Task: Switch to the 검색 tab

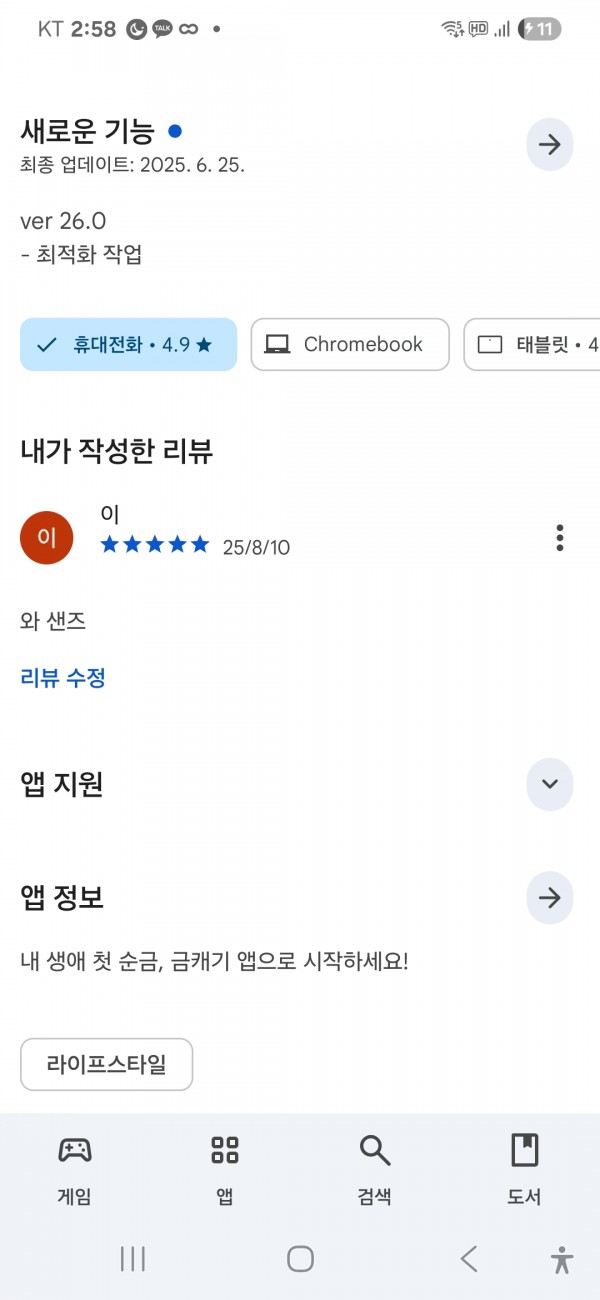Action: pyautogui.click(x=375, y=1170)
